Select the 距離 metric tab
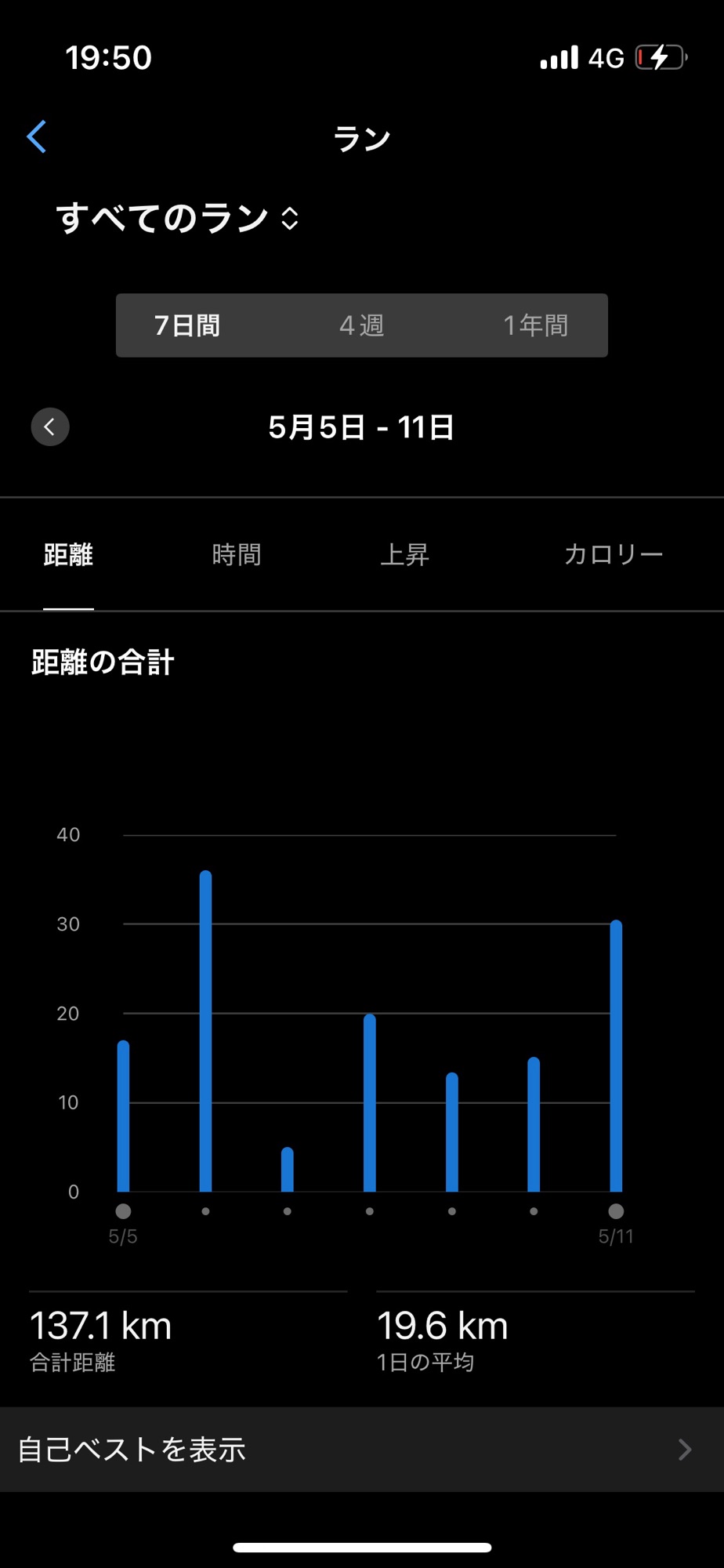Screen dimensions: 724x1568 click(68, 555)
